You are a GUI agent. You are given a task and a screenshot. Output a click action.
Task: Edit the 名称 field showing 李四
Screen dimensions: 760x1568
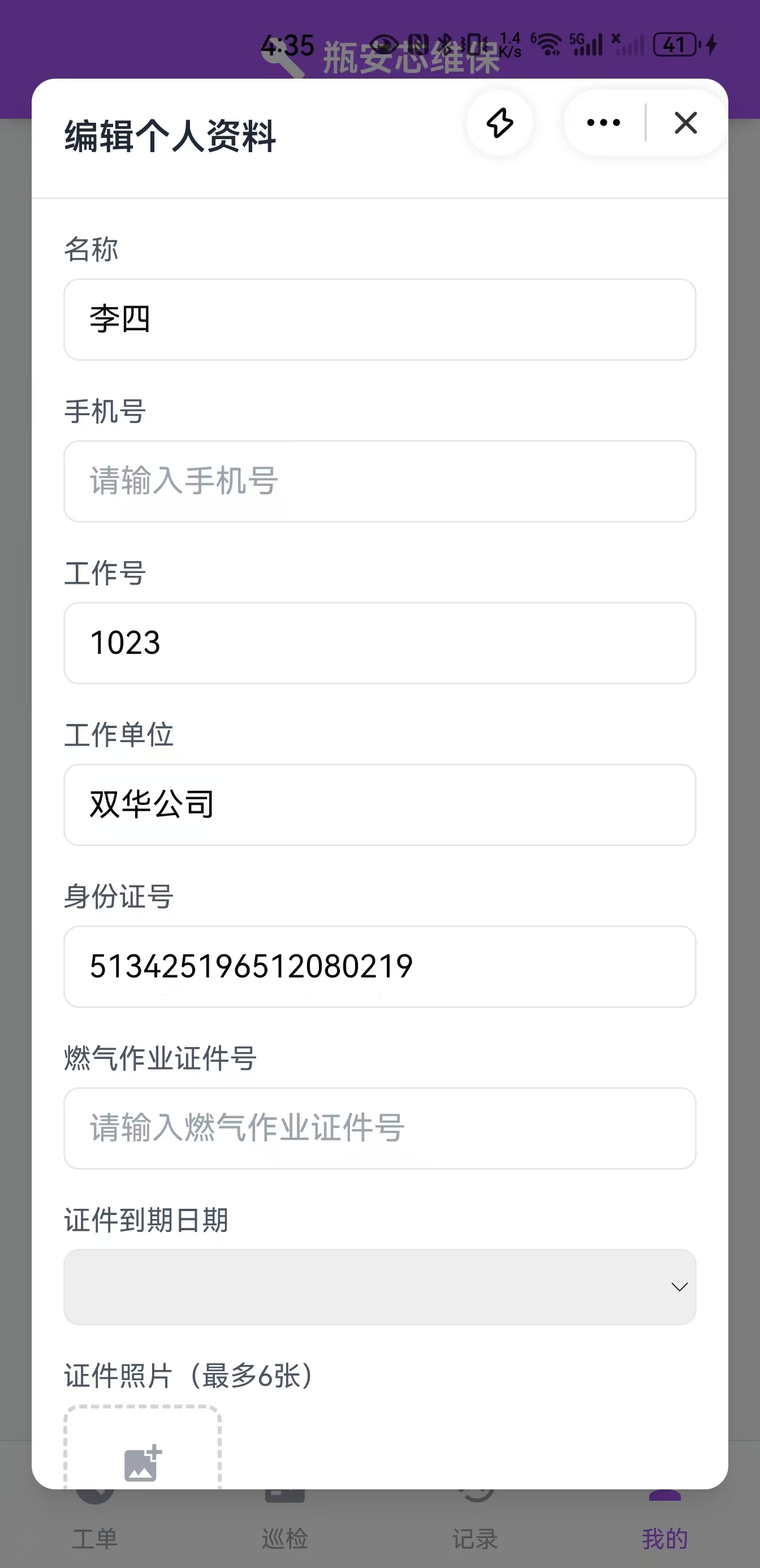pyautogui.click(x=379, y=320)
